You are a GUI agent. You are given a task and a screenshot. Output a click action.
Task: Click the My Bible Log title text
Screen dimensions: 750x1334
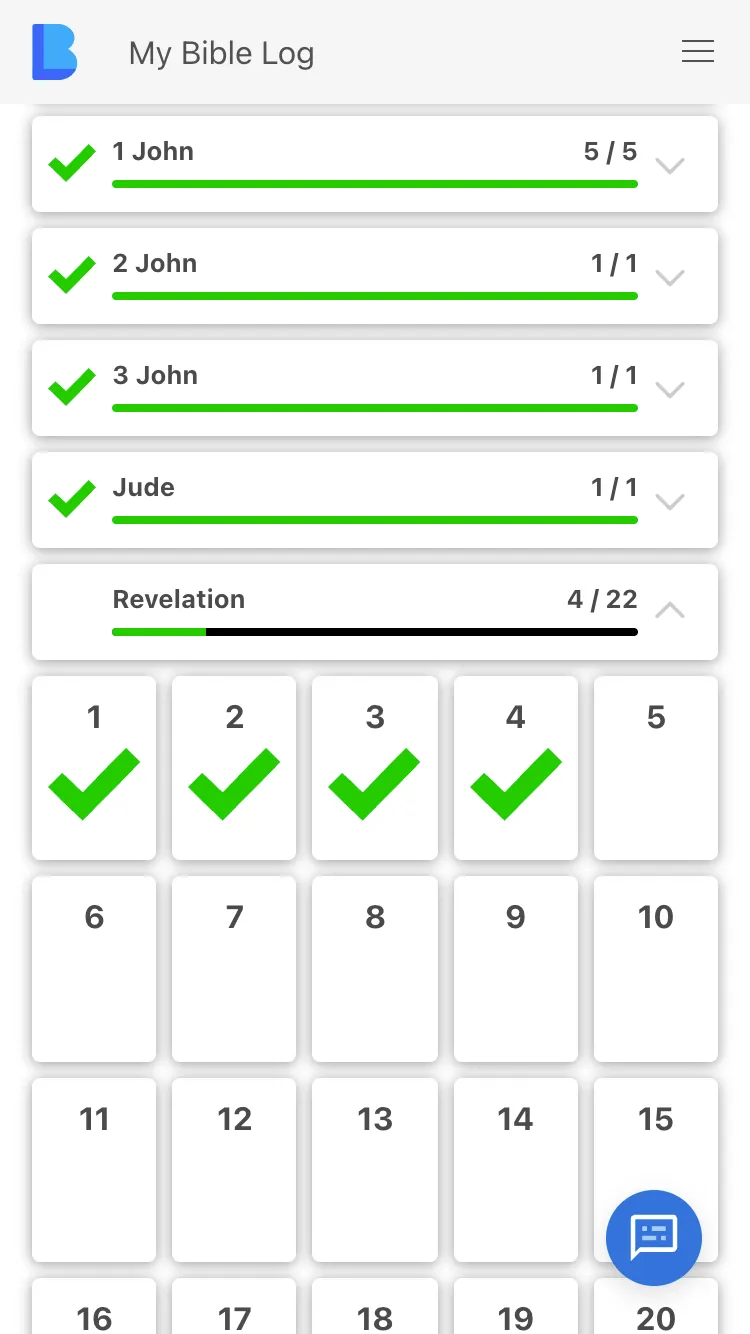pyautogui.click(x=221, y=53)
